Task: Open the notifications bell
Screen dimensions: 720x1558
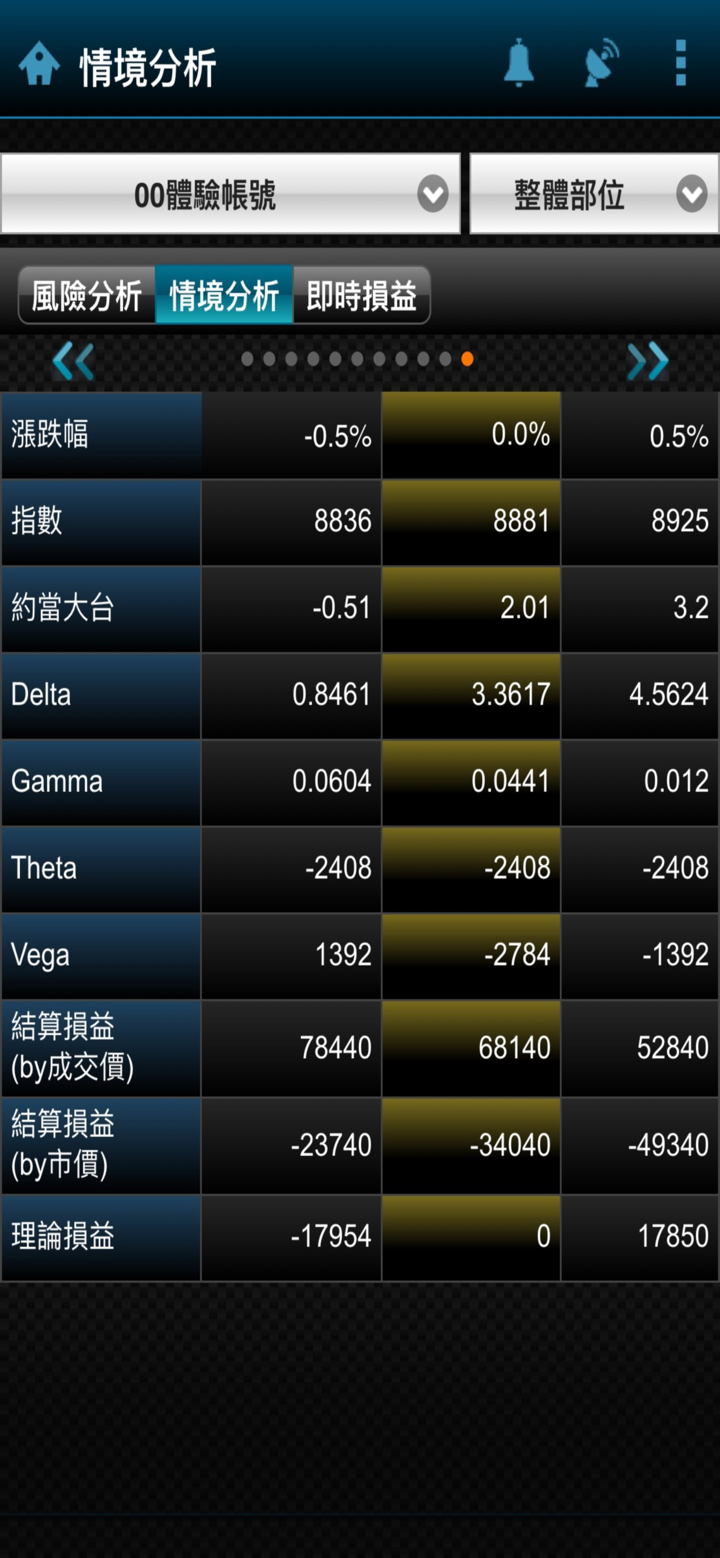Action: (x=518, y=63)
